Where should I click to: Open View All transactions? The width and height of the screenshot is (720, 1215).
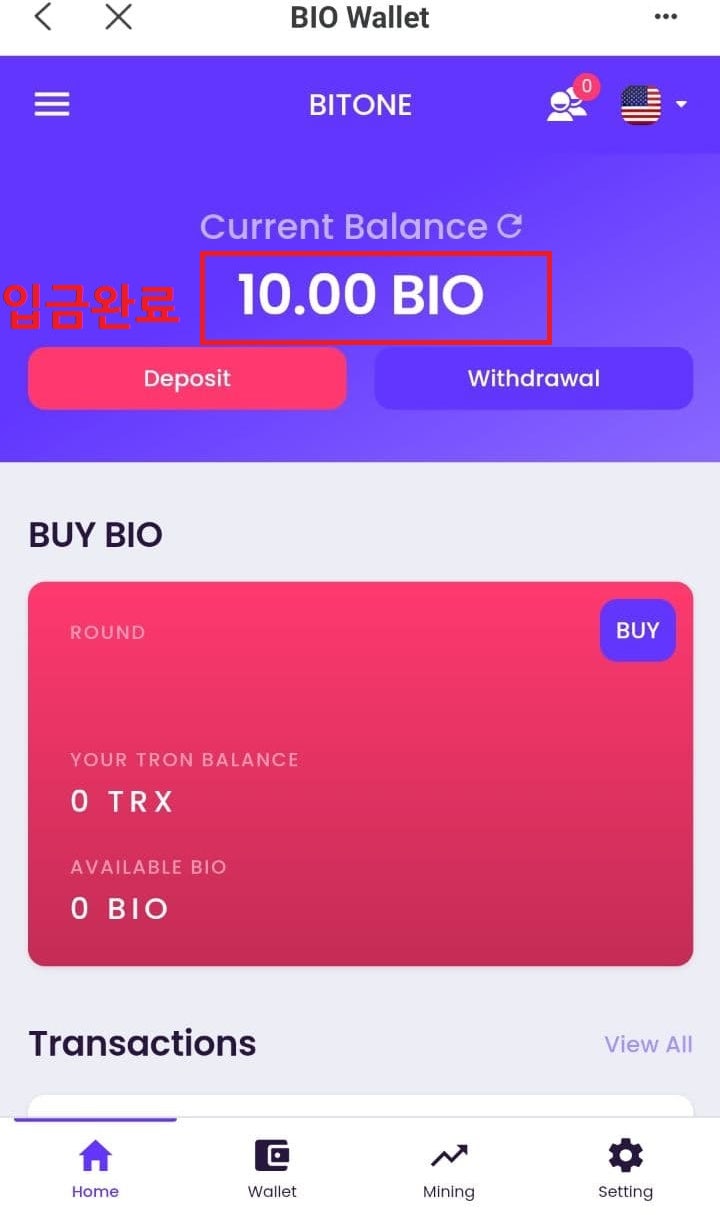point(648,1044)
